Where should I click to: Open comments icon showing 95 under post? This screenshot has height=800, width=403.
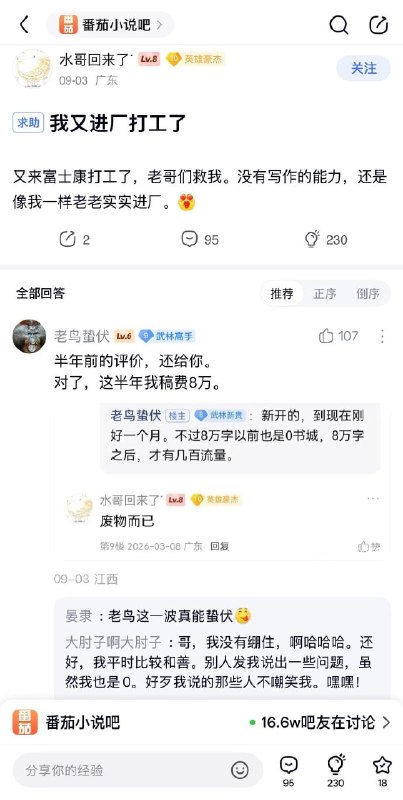point(200,240)
